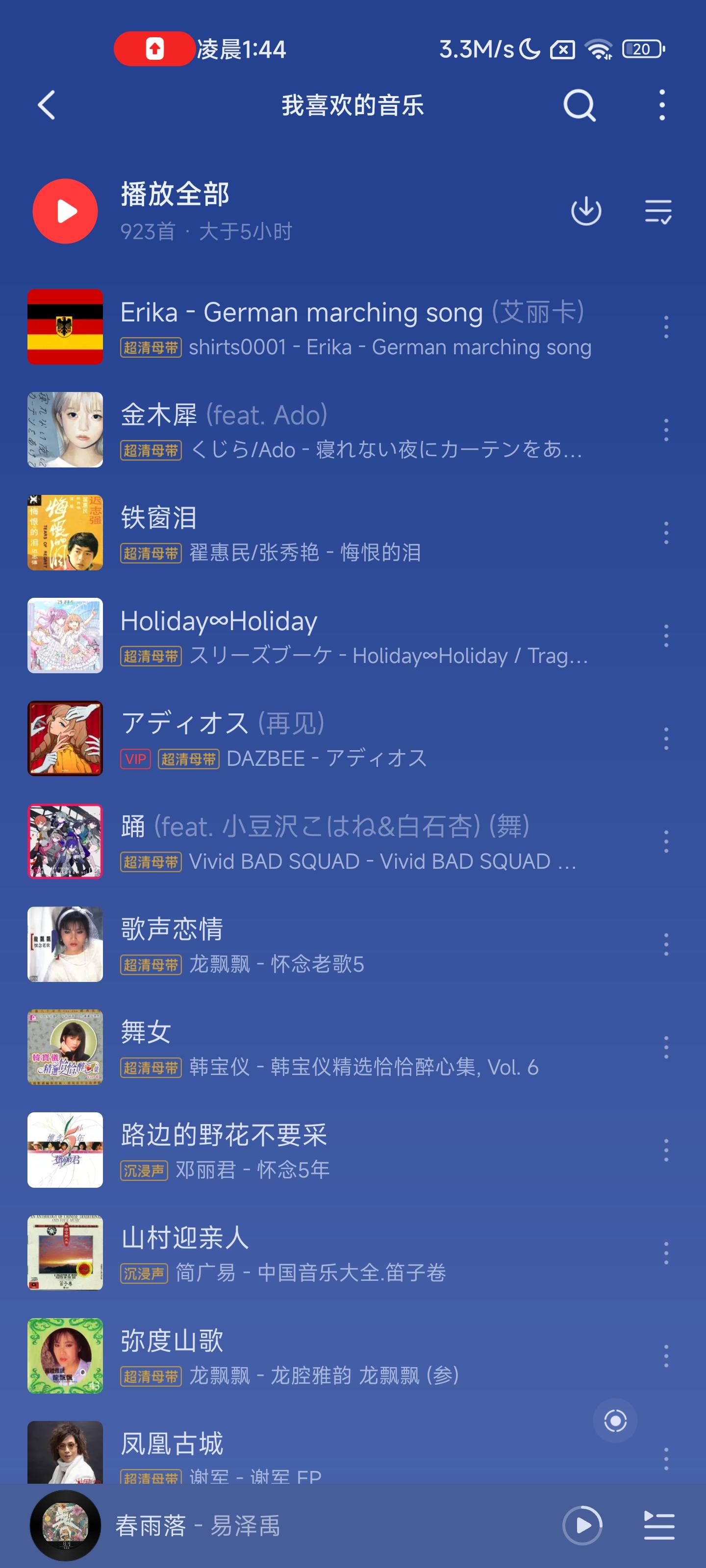
Task: Go back from 我喜欢的音乐
Action: tap(47, 105)
